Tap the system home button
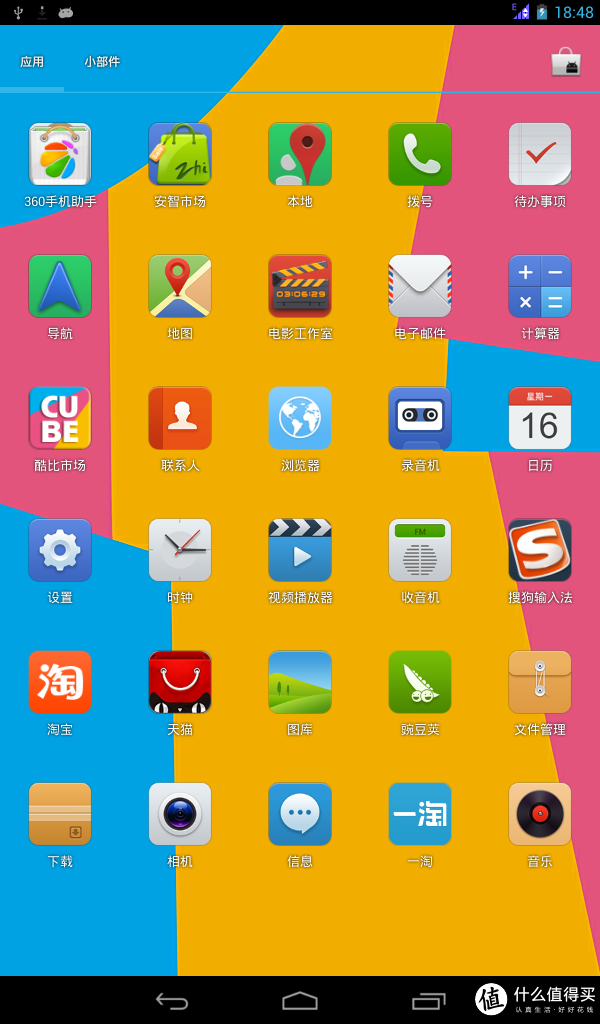This screenshot has height=1024, width=600. 300,1000
